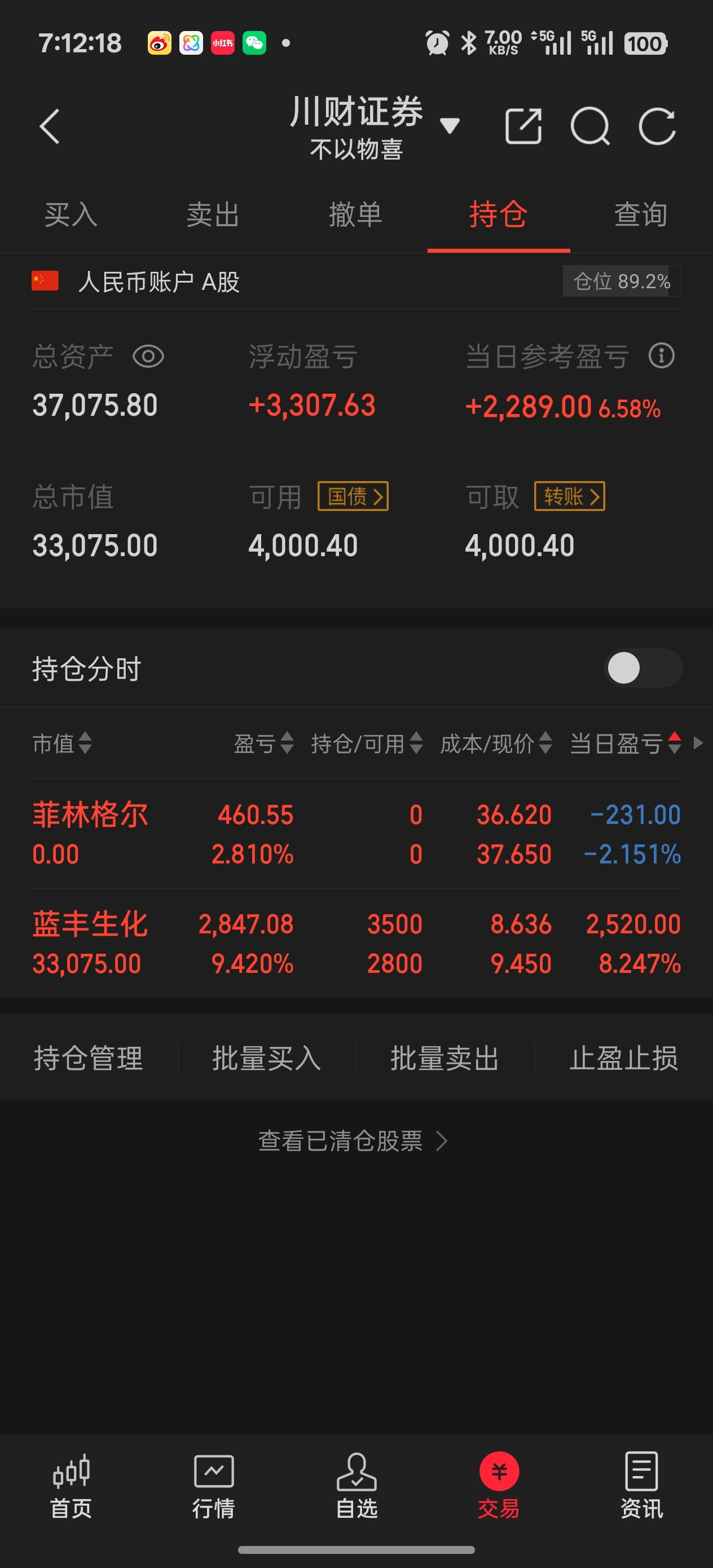This screenshot has height=1568, width=713.
Task: Tap the 转账 button
Action: pos(569,497)
